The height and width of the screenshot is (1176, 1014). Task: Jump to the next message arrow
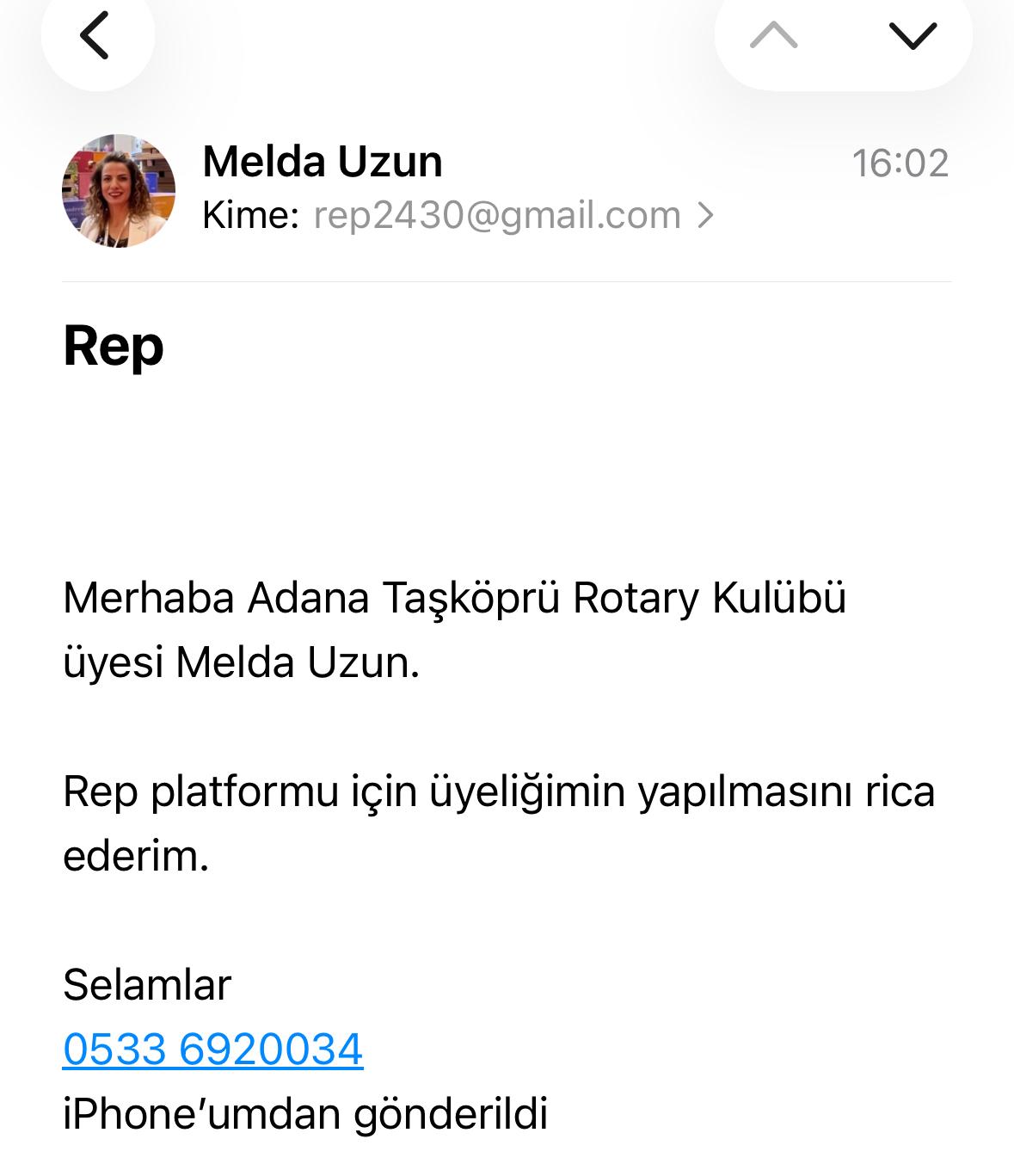[x=912, y=36]
